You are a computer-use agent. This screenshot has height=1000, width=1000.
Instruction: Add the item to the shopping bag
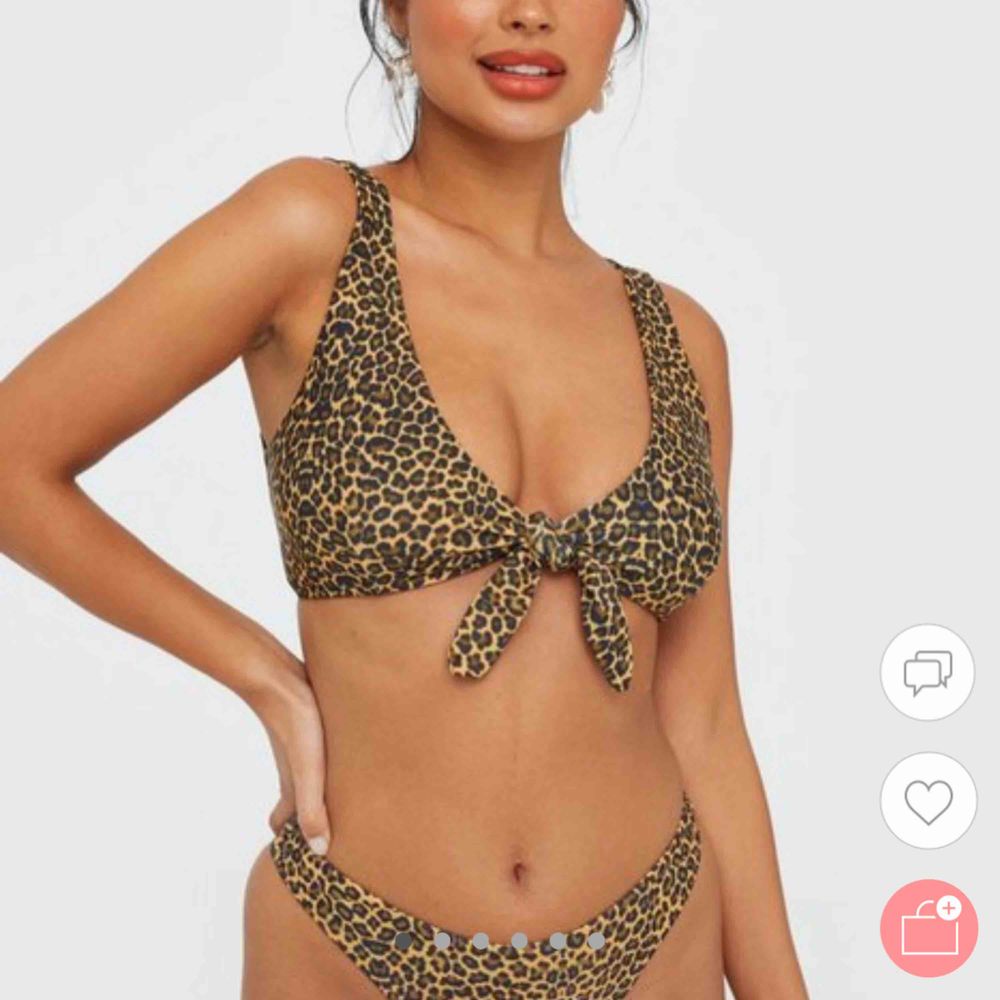click(929, 928)
